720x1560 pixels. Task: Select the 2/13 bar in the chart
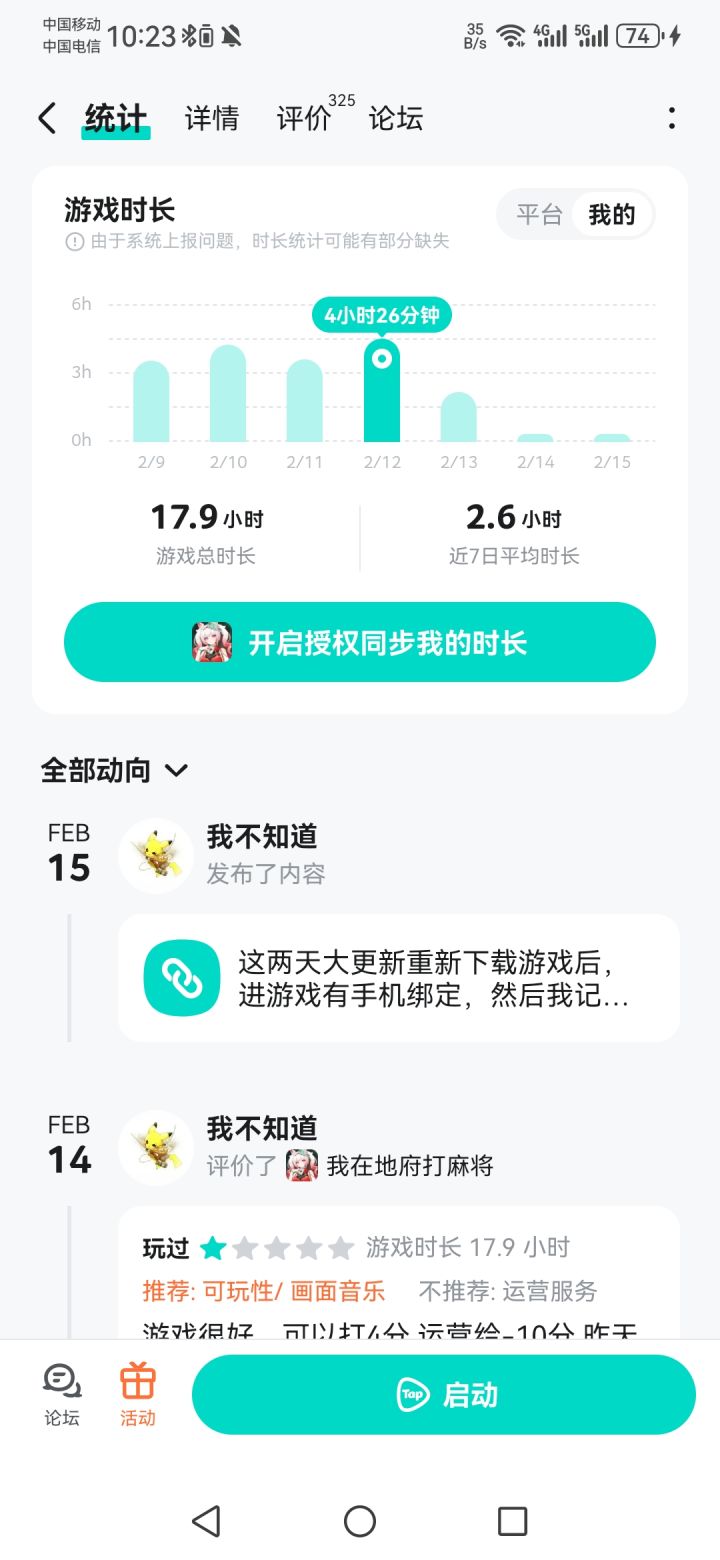[x=458, y=417]
